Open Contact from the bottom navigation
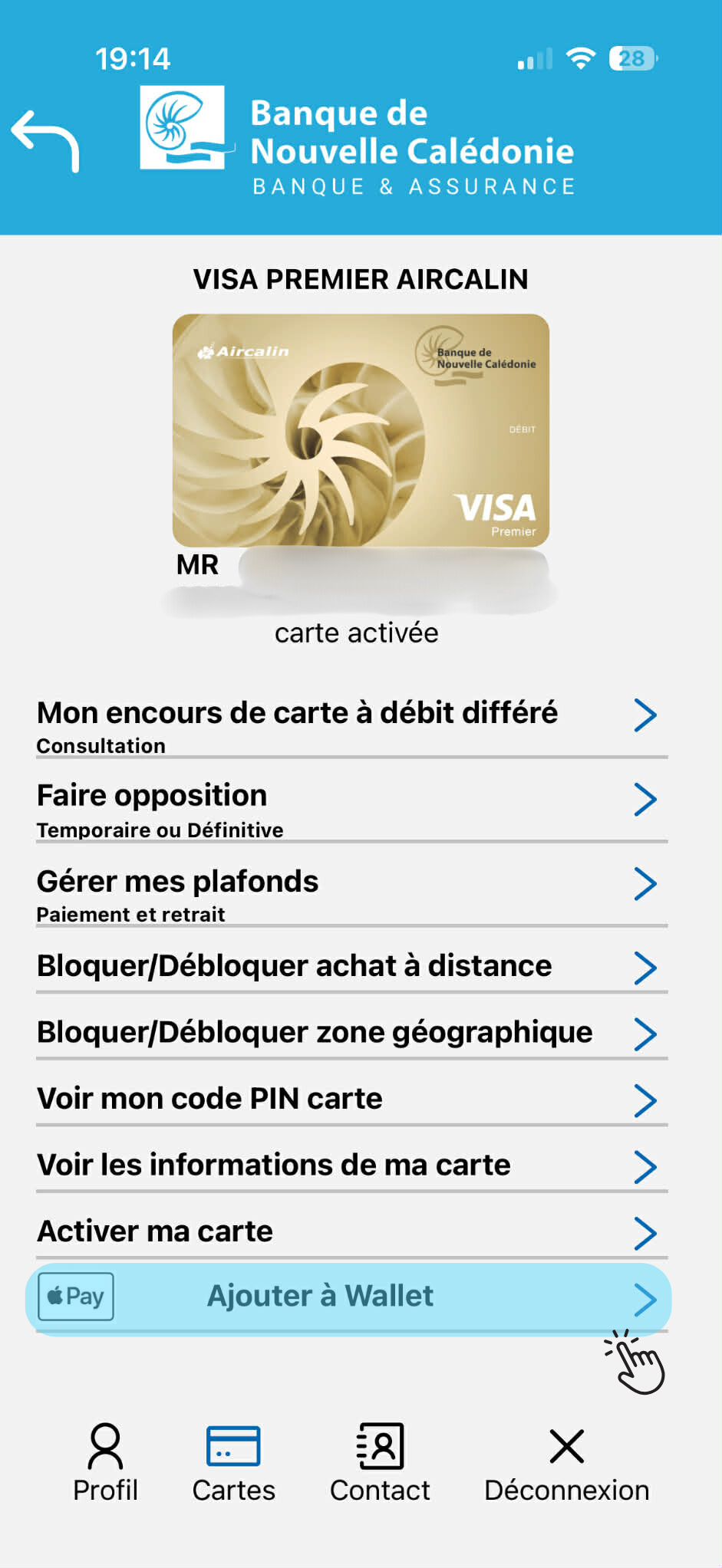Image resolution: width=722 pixels, height=1568 pixels. [379, 1461]
